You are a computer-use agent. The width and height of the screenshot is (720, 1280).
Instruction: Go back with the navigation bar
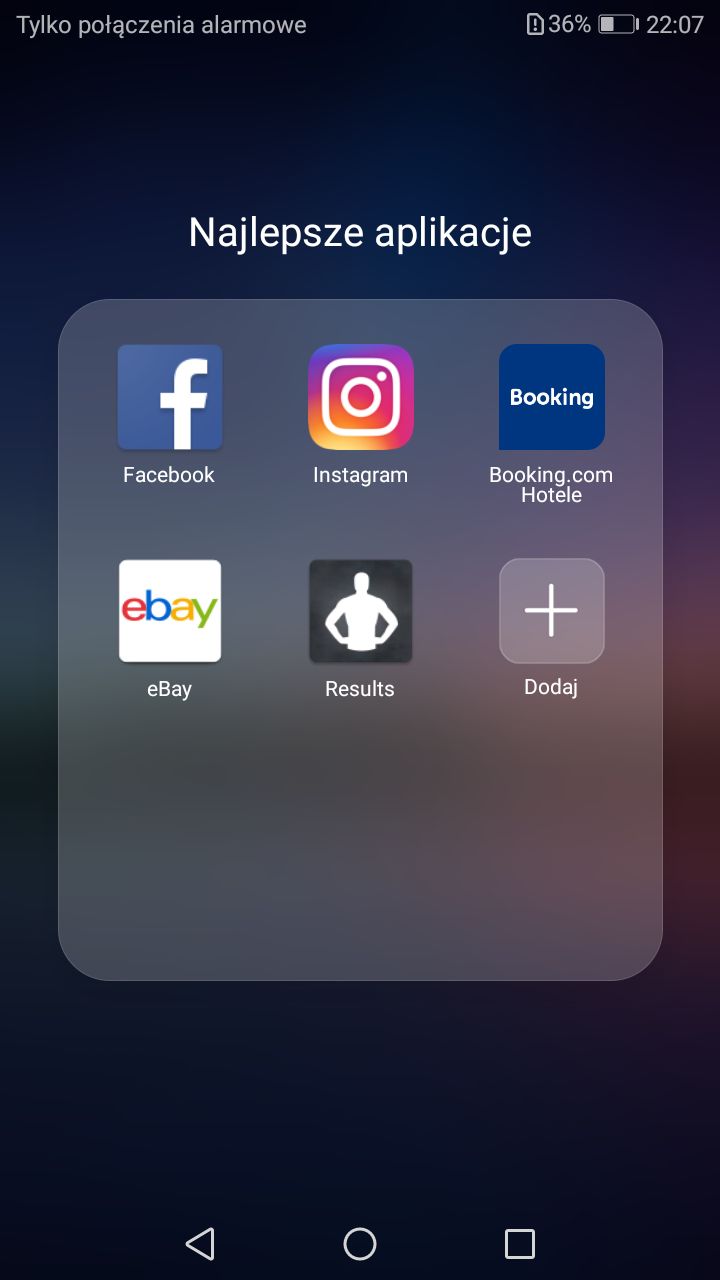200,1243
